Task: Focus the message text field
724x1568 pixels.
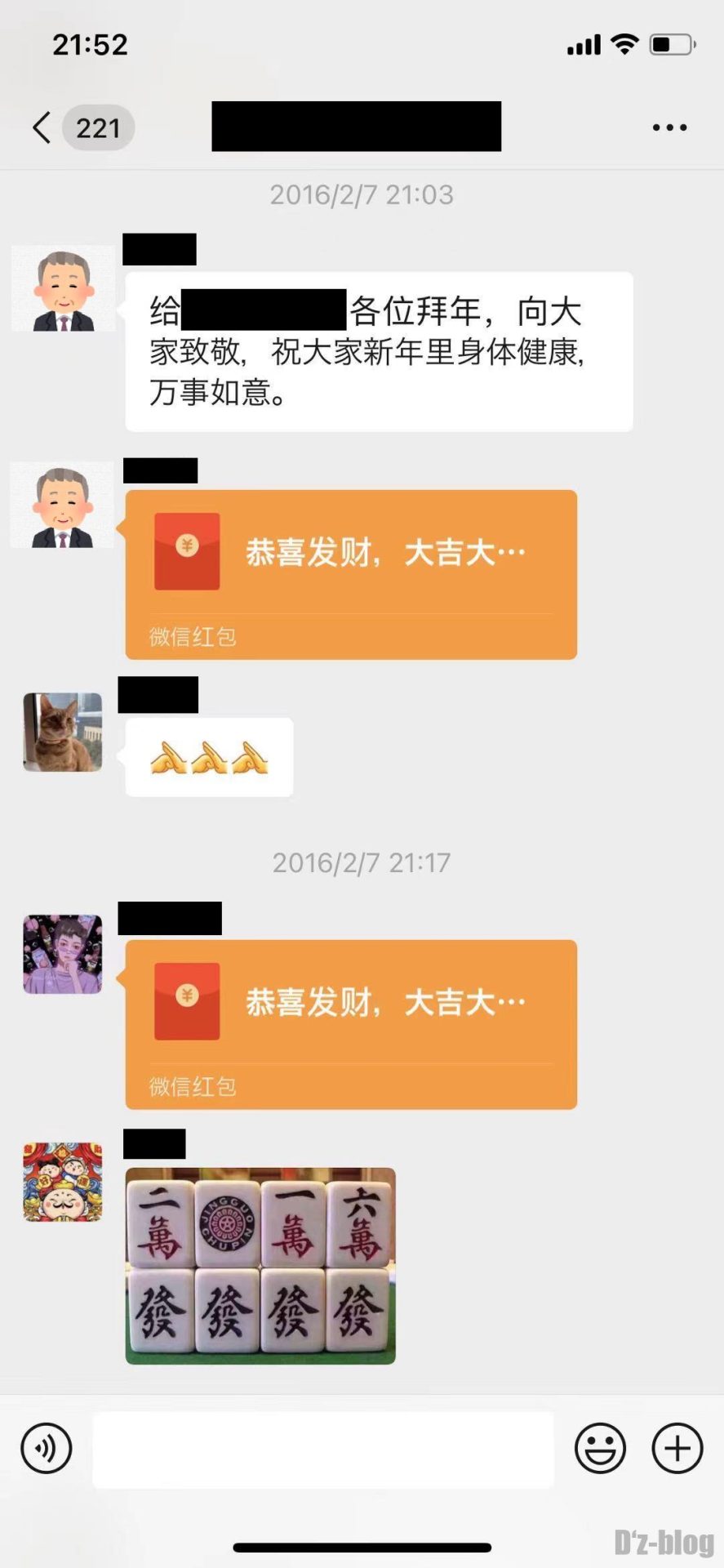Action: pyautogui.click(x=322, y=1450)
